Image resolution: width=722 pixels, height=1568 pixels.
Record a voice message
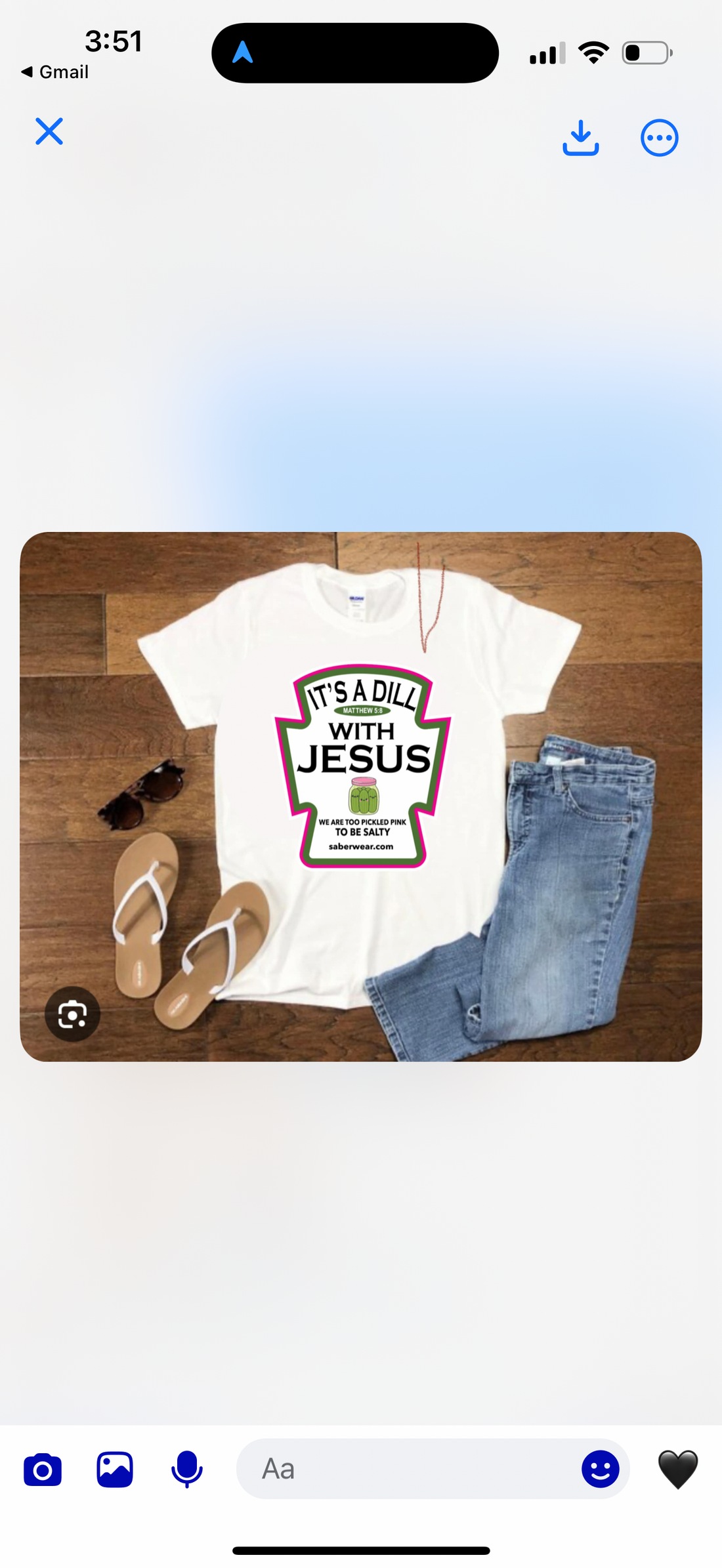[187, 1469]
